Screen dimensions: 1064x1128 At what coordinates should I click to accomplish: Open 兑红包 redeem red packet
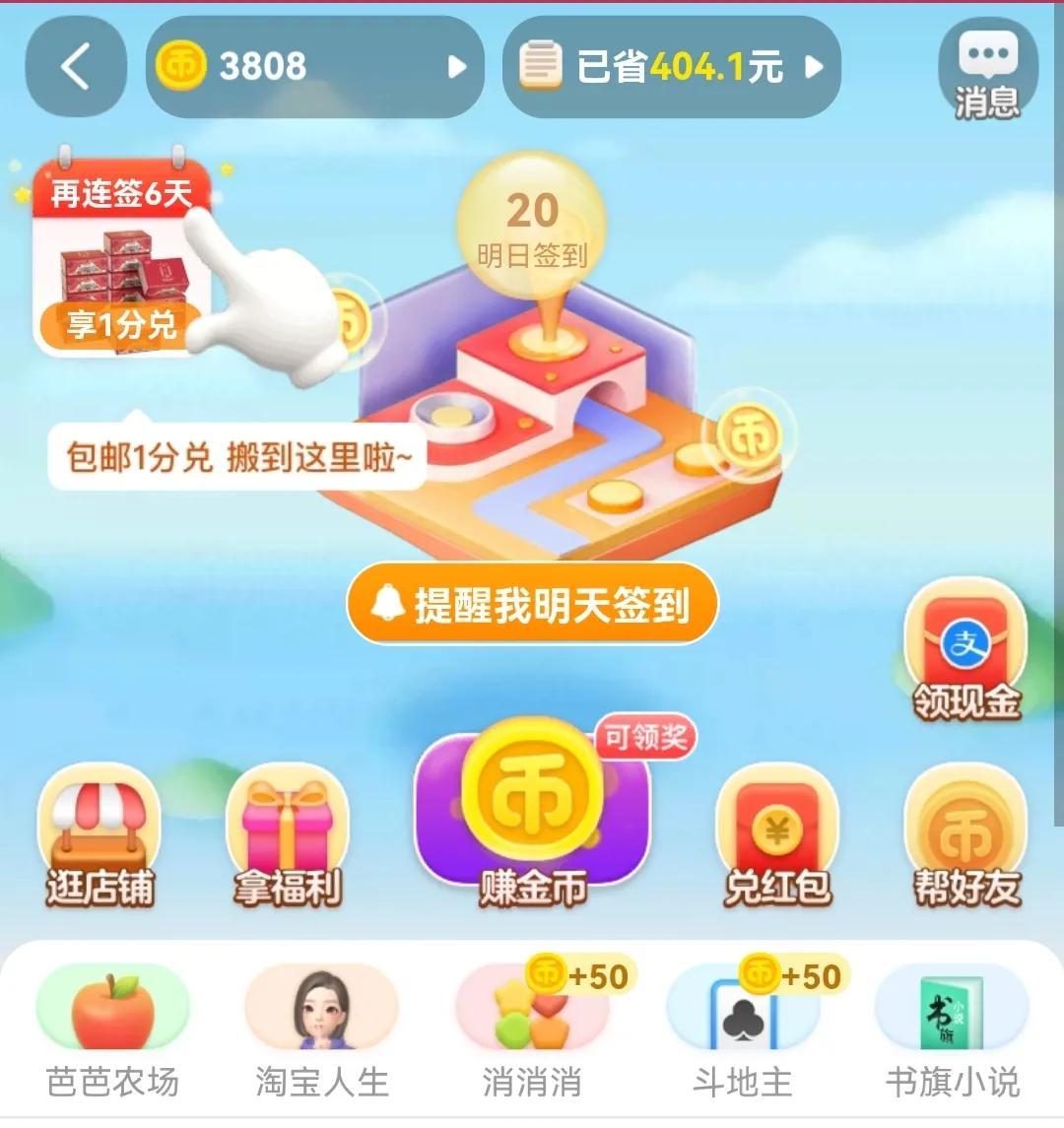pyautogui.click(x=777, y=837)
